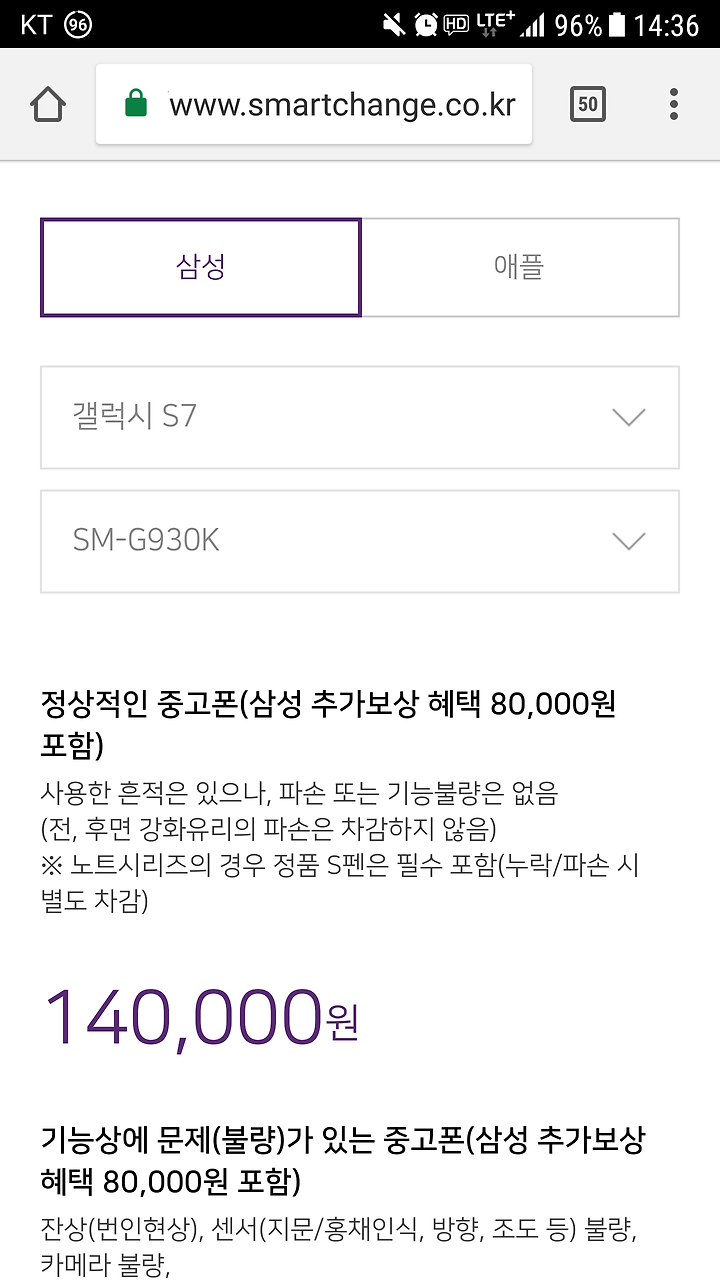Switch to the 애플 tab
720x1280 pixels.
pos(520,267)
